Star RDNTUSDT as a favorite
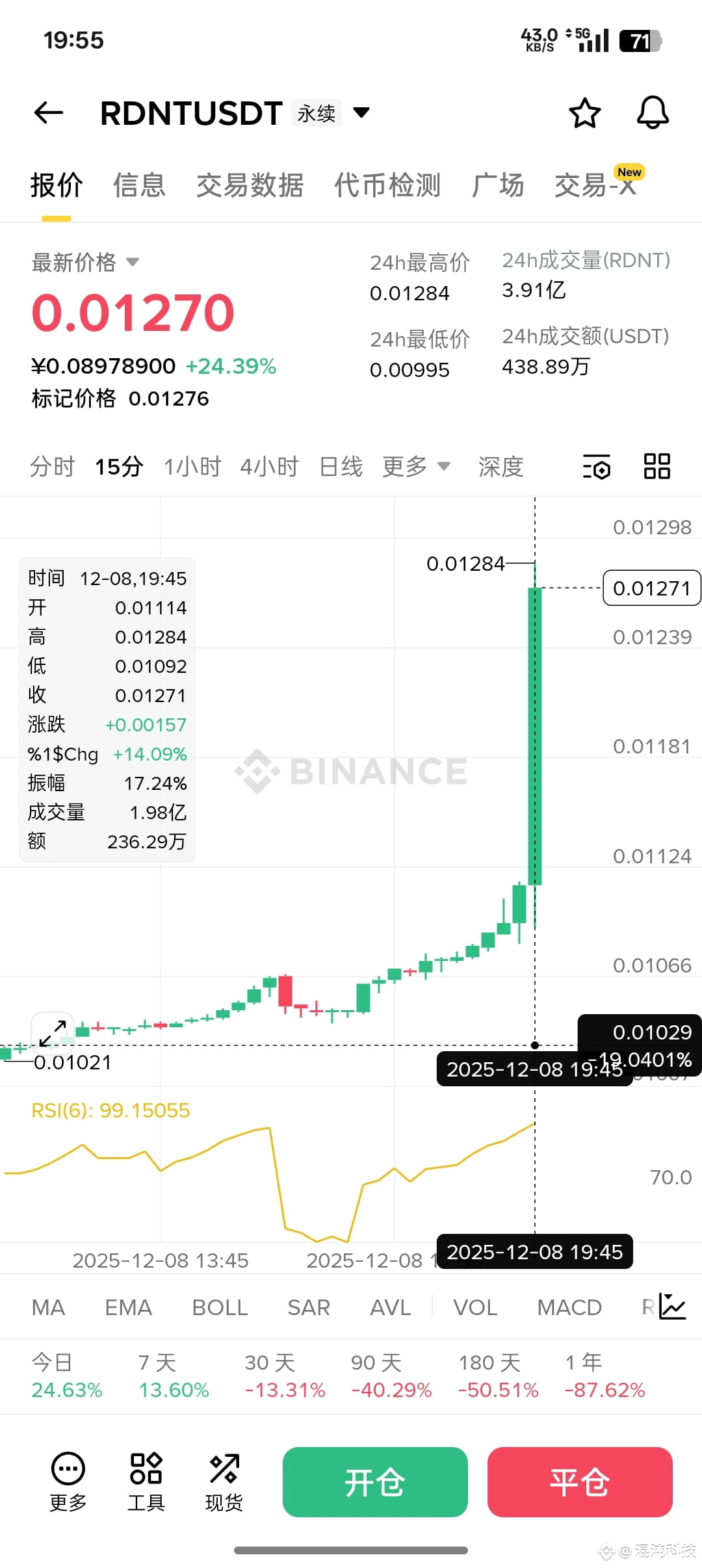The image size is (702, 1568). [584, 112]
